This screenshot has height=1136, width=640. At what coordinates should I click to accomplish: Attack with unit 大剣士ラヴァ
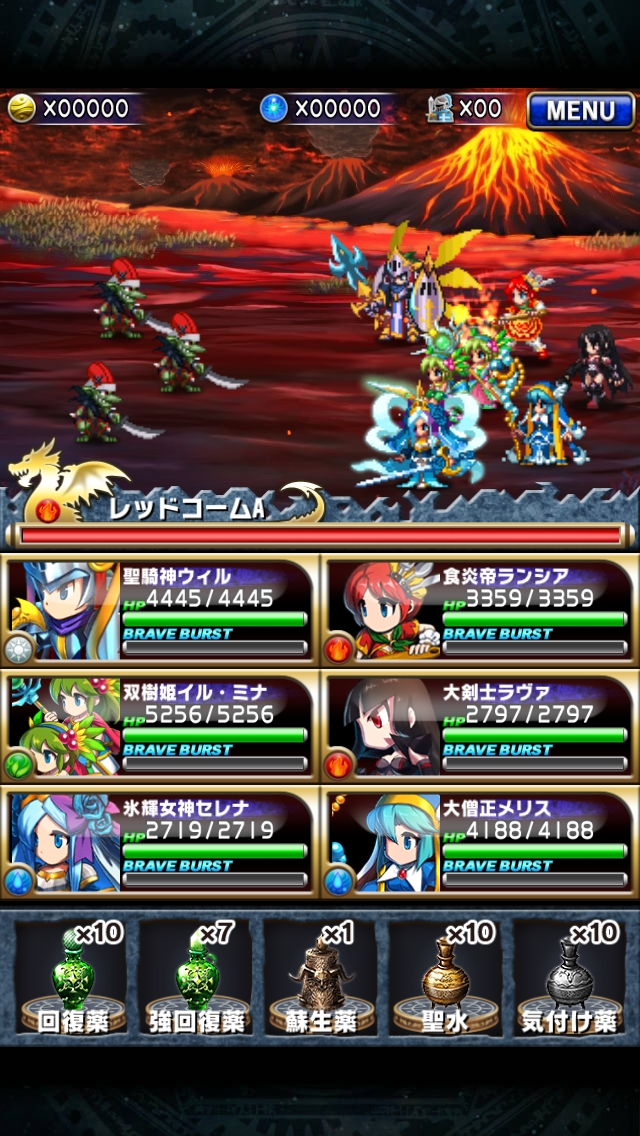(480, 726)
